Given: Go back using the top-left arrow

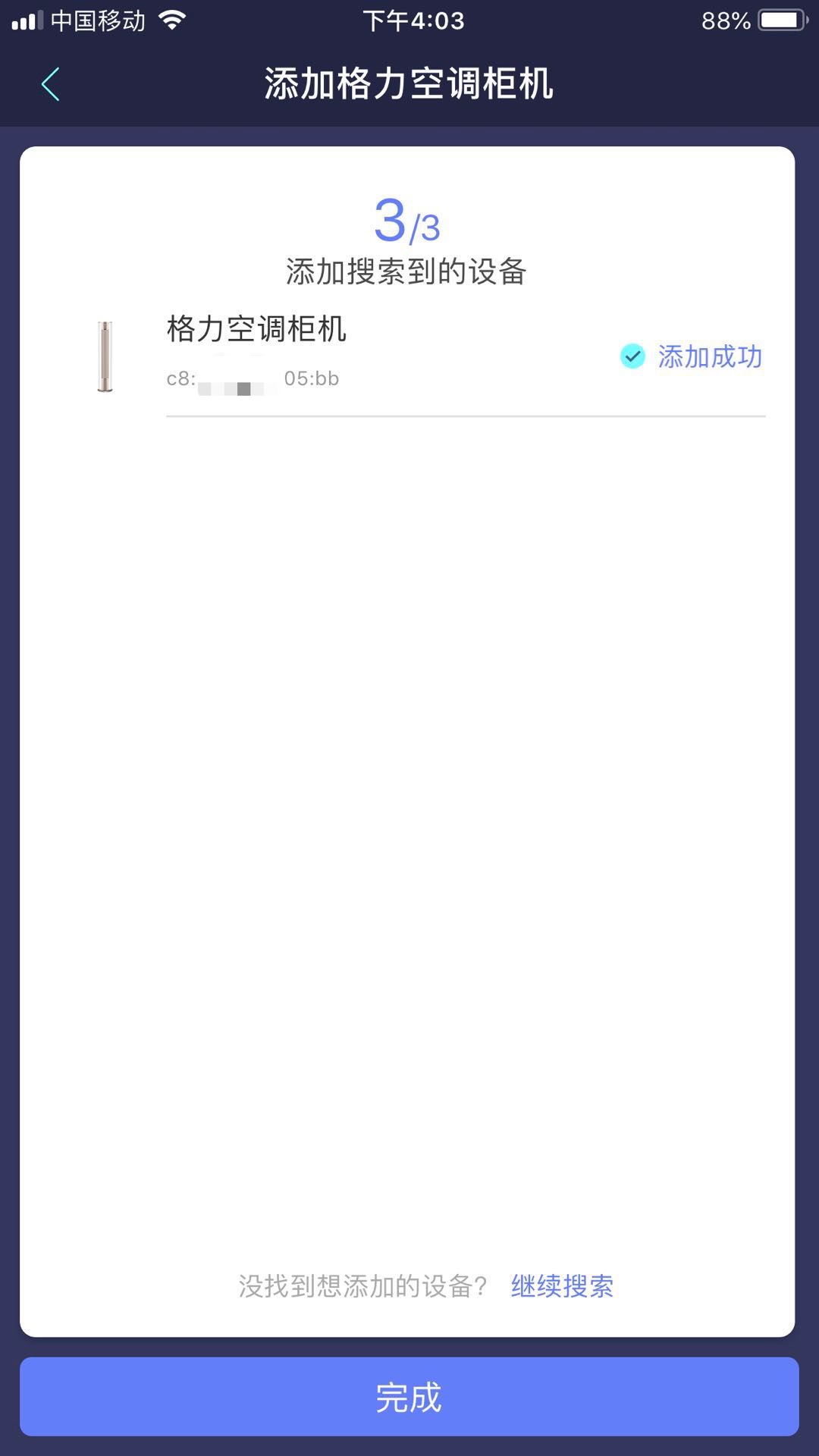Looking at the screenshot, I should click(50, 84).
